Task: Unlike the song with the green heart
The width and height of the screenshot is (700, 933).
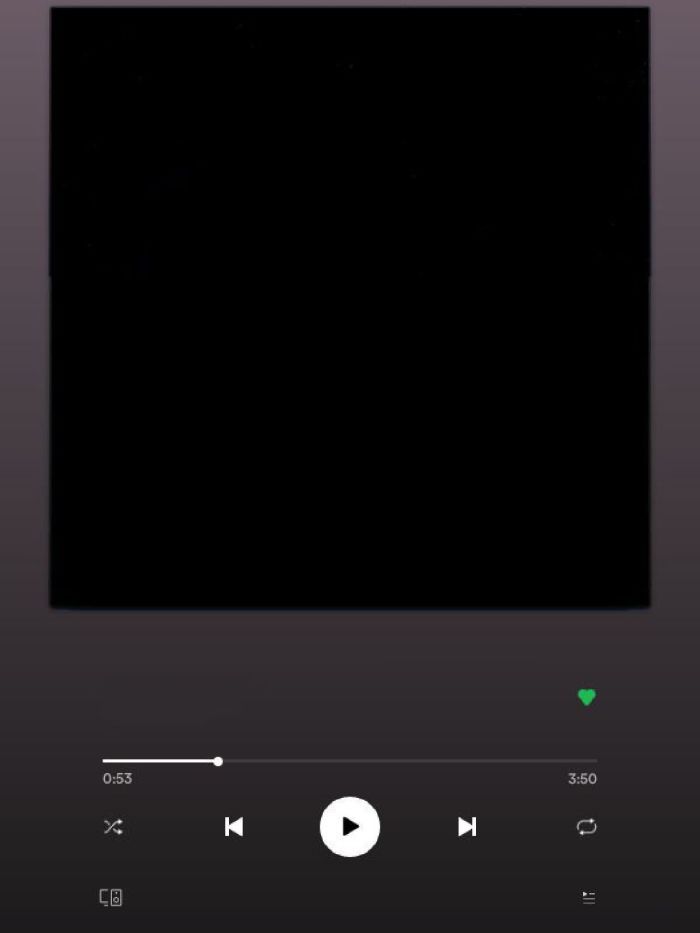Action: point(587,697)
